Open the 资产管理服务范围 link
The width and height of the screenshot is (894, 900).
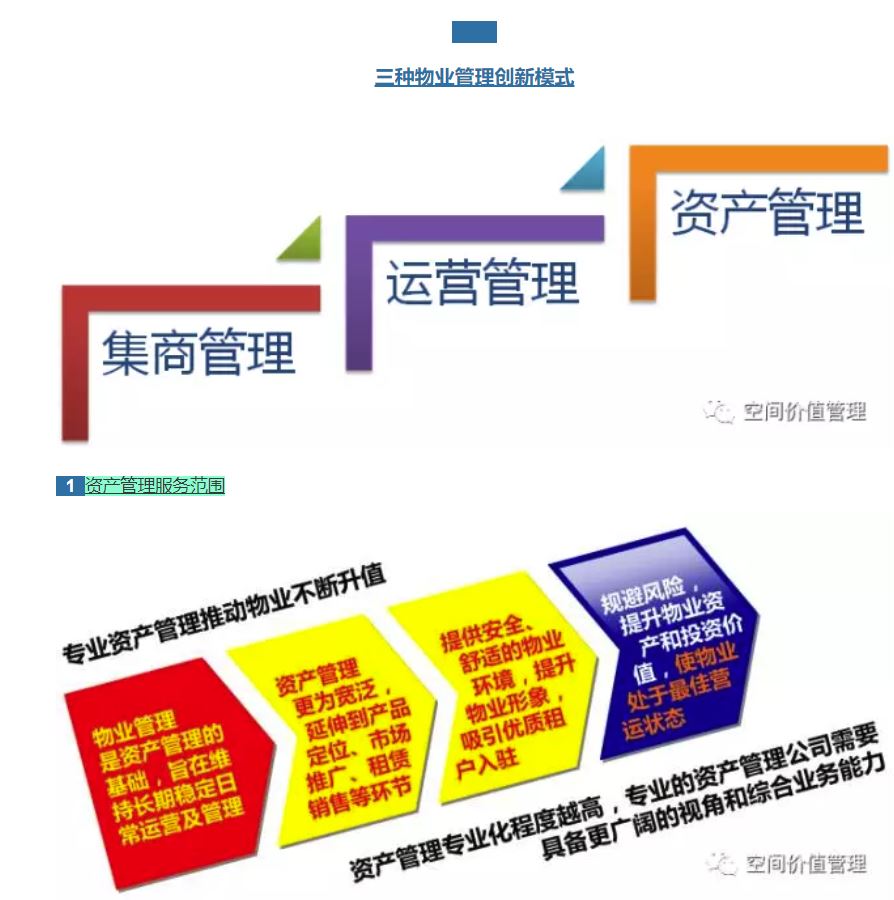(154, 486)
